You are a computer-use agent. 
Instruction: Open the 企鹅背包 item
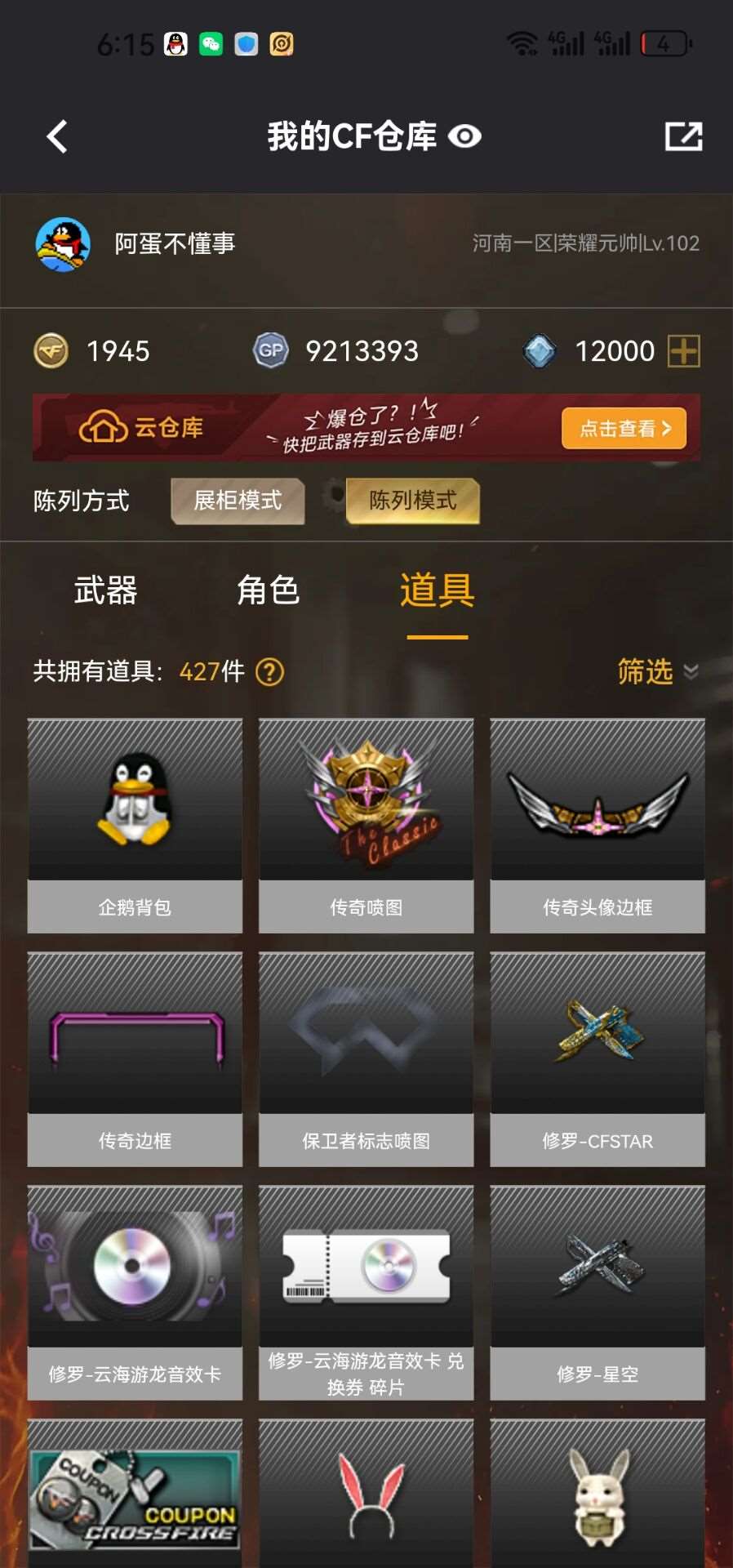pos(135,825)
